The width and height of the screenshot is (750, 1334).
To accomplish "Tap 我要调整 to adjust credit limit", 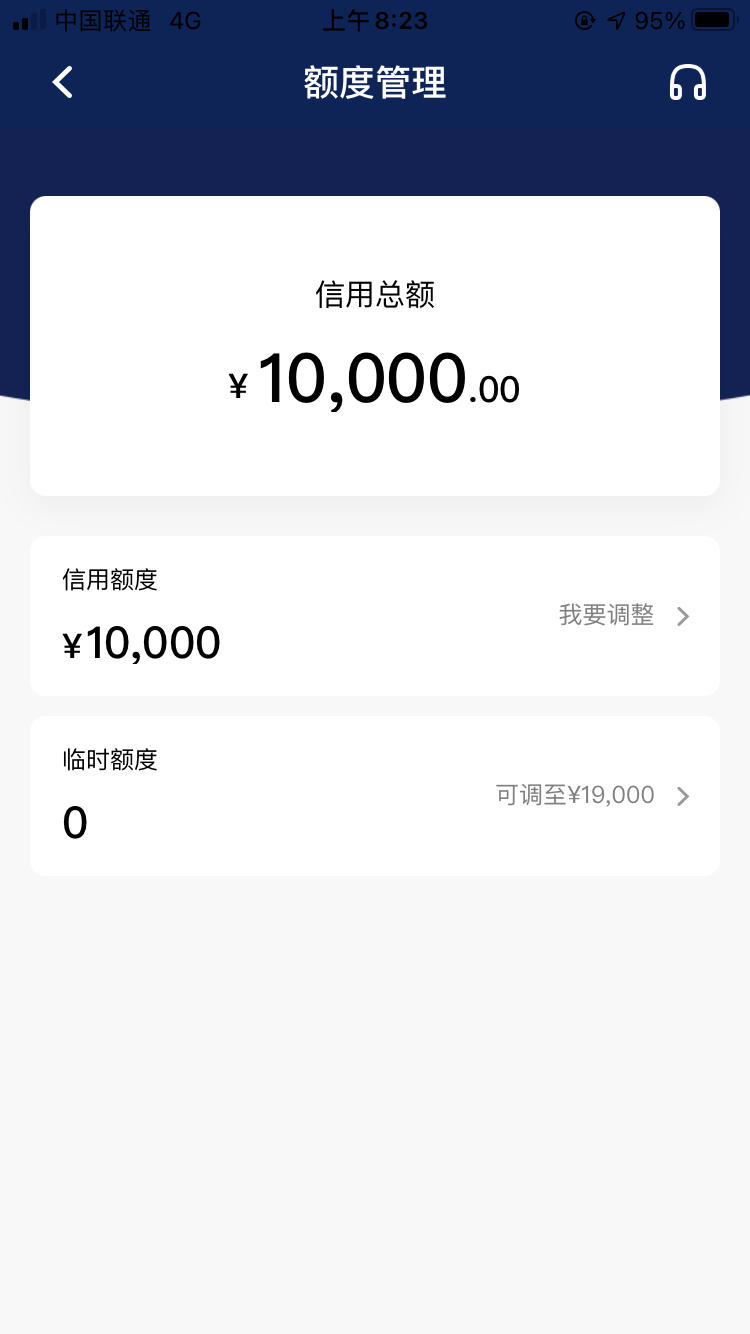I will (606, 615).
